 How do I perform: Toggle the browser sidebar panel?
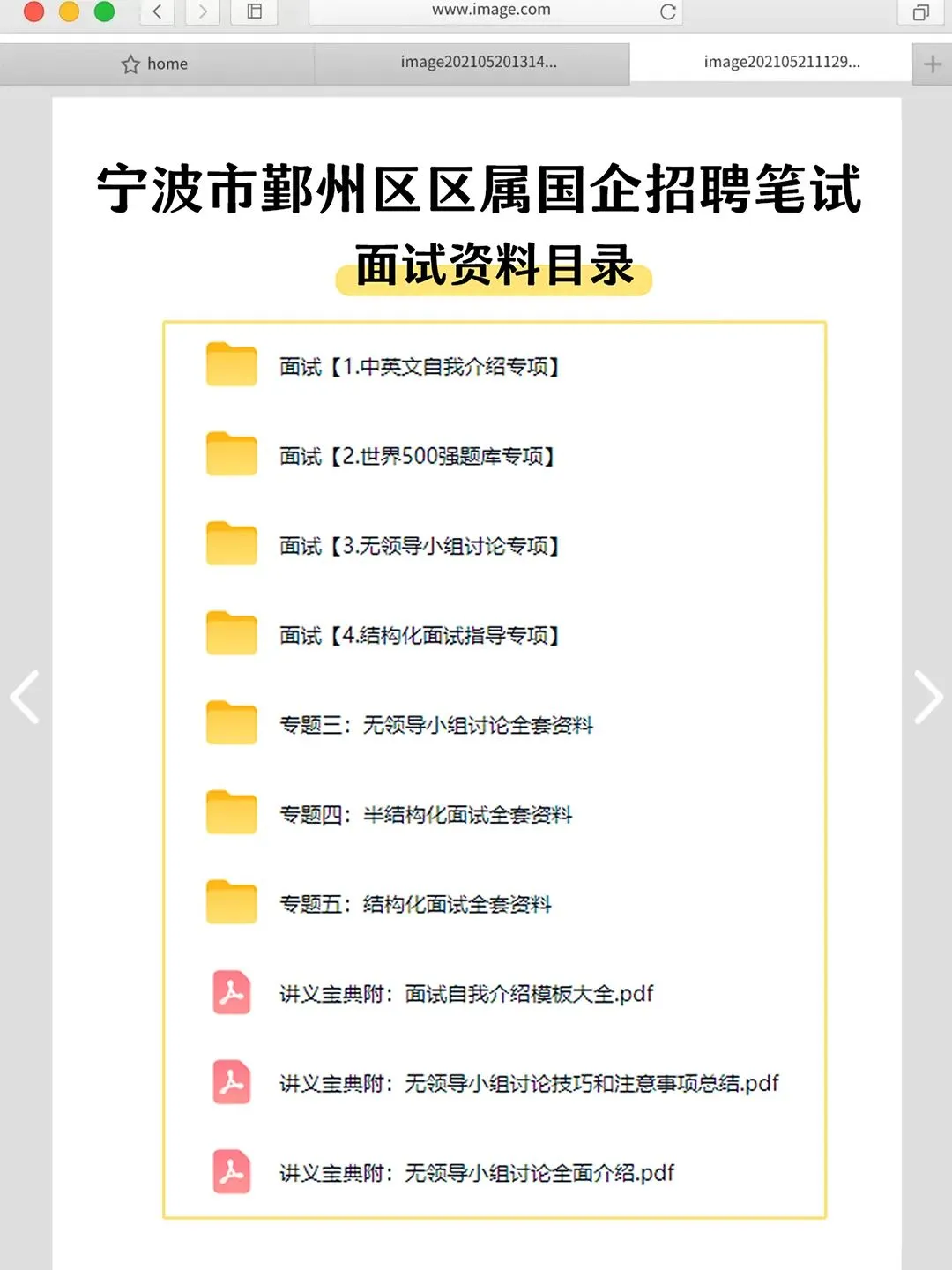(x=254, y=11)
